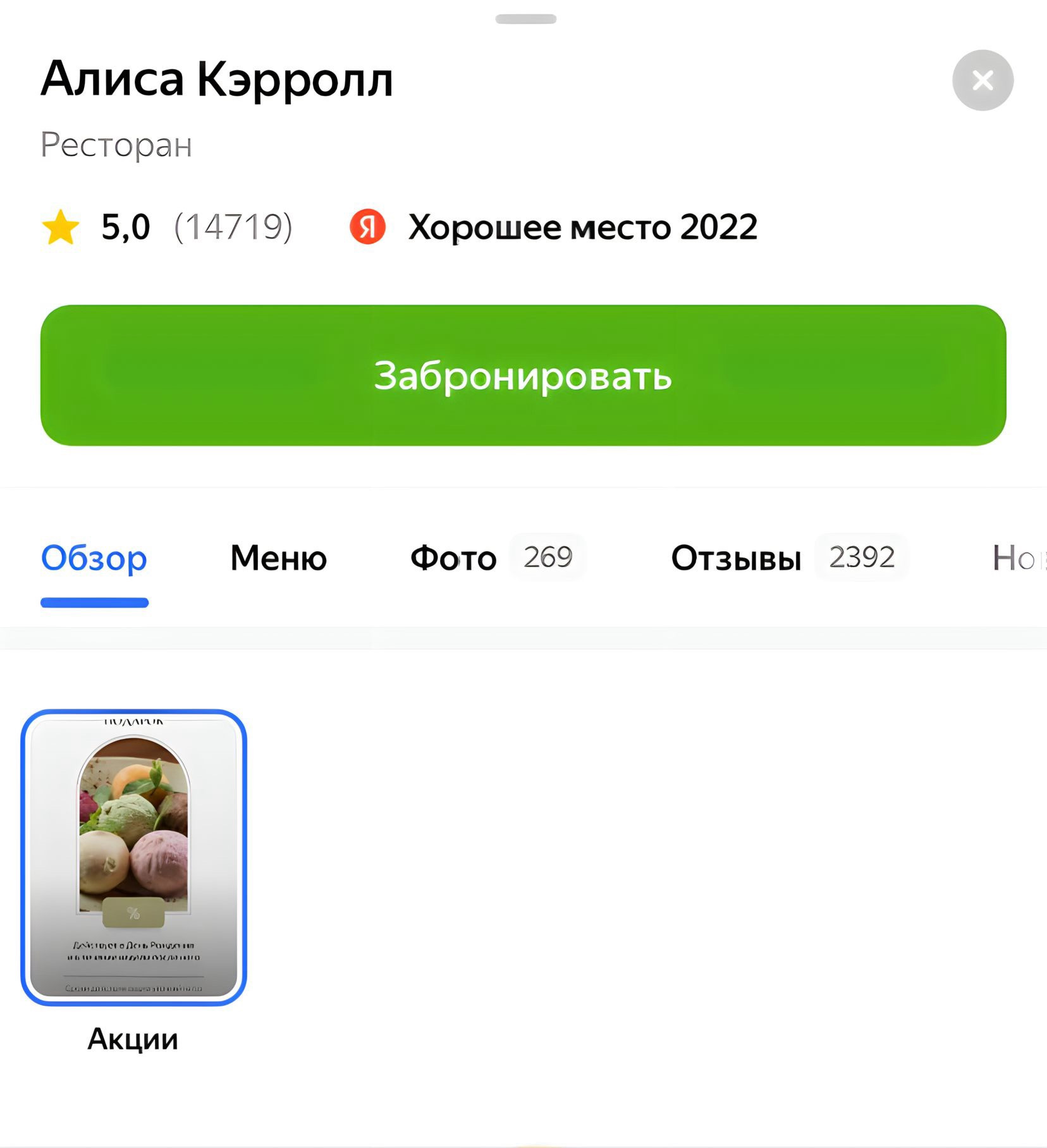1047x1148 pixels.
Task: Close the Алиса Кэрролл place card
Action: [x=983, y=80]
